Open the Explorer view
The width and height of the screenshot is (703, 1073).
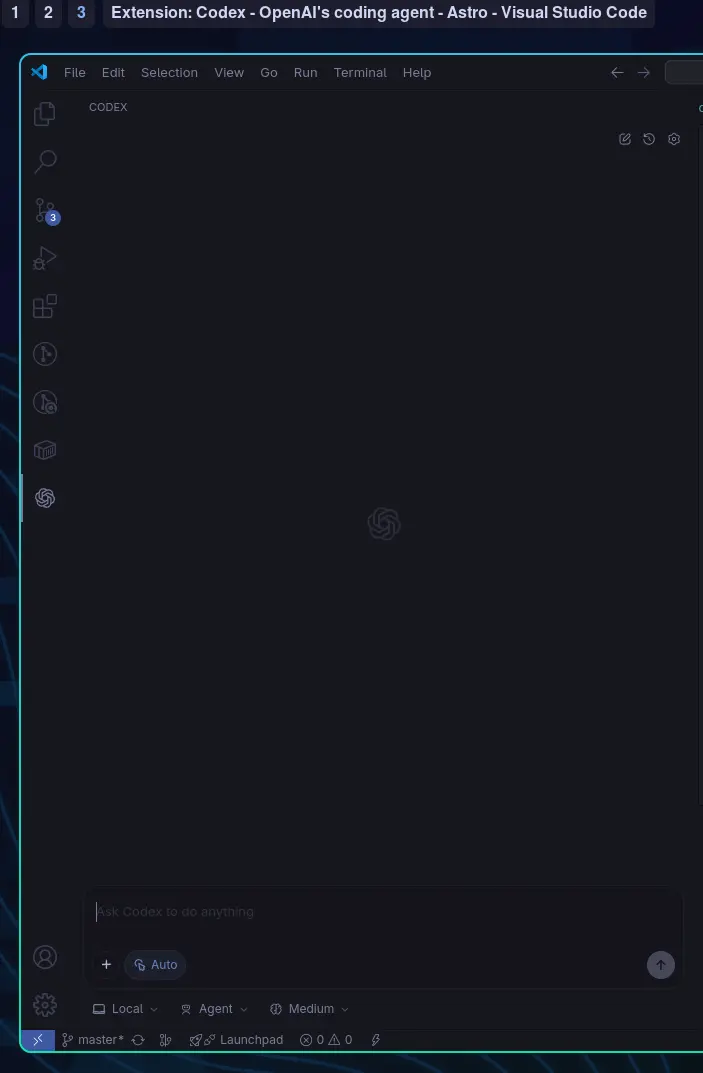click(44, 114)
